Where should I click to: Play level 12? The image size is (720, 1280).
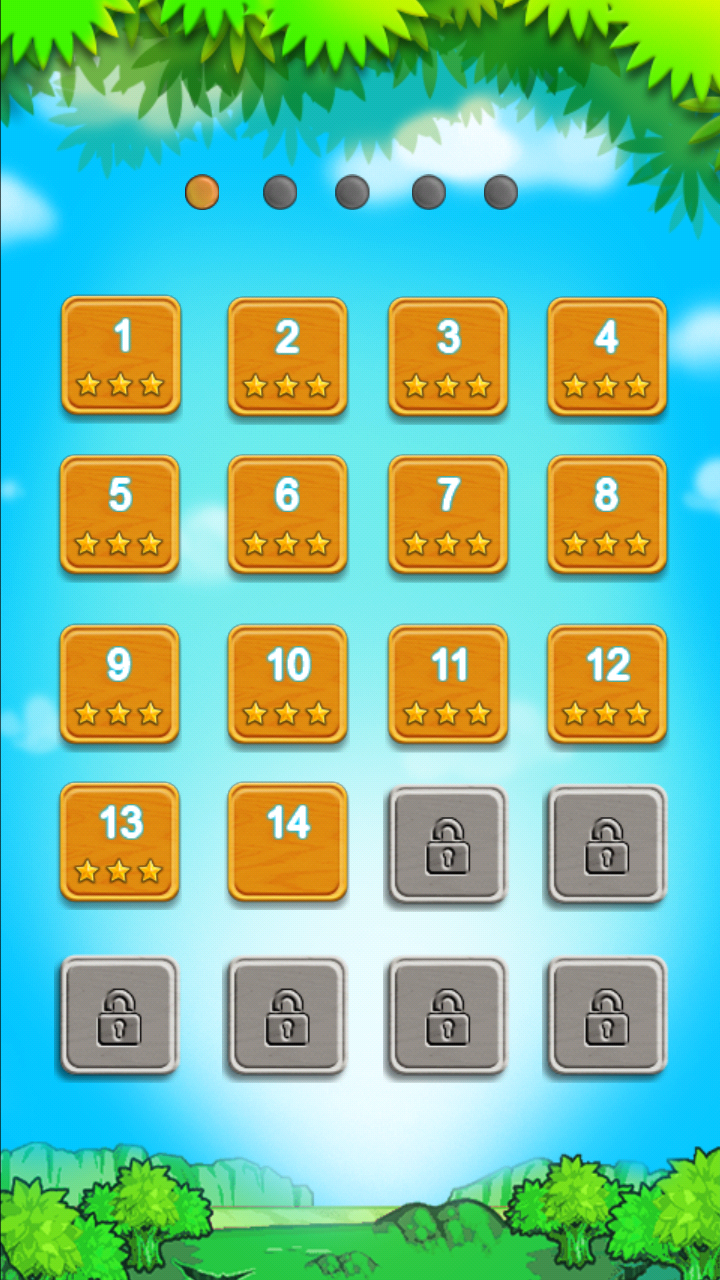[606, 685]
